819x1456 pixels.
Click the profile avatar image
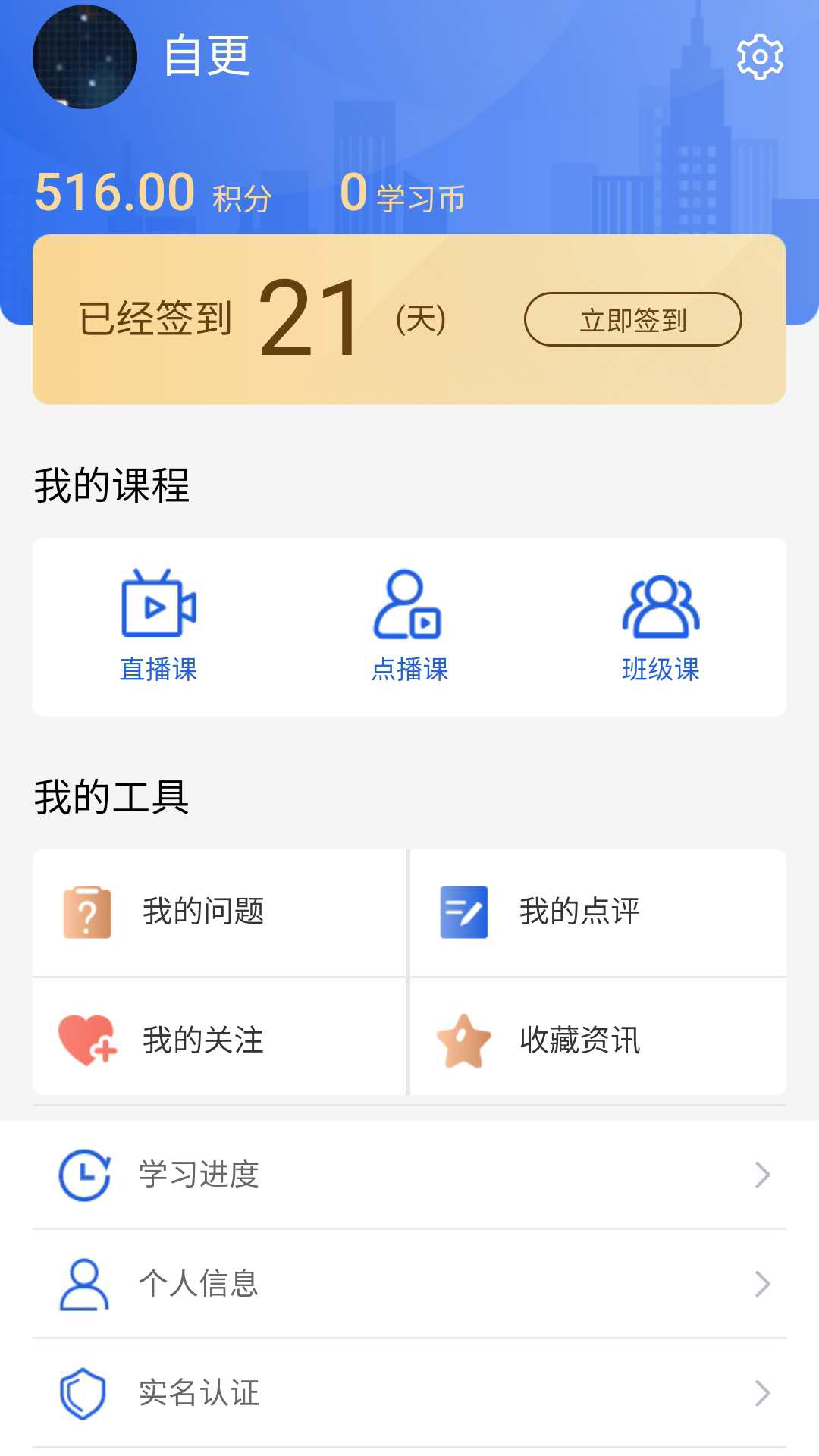85,57
